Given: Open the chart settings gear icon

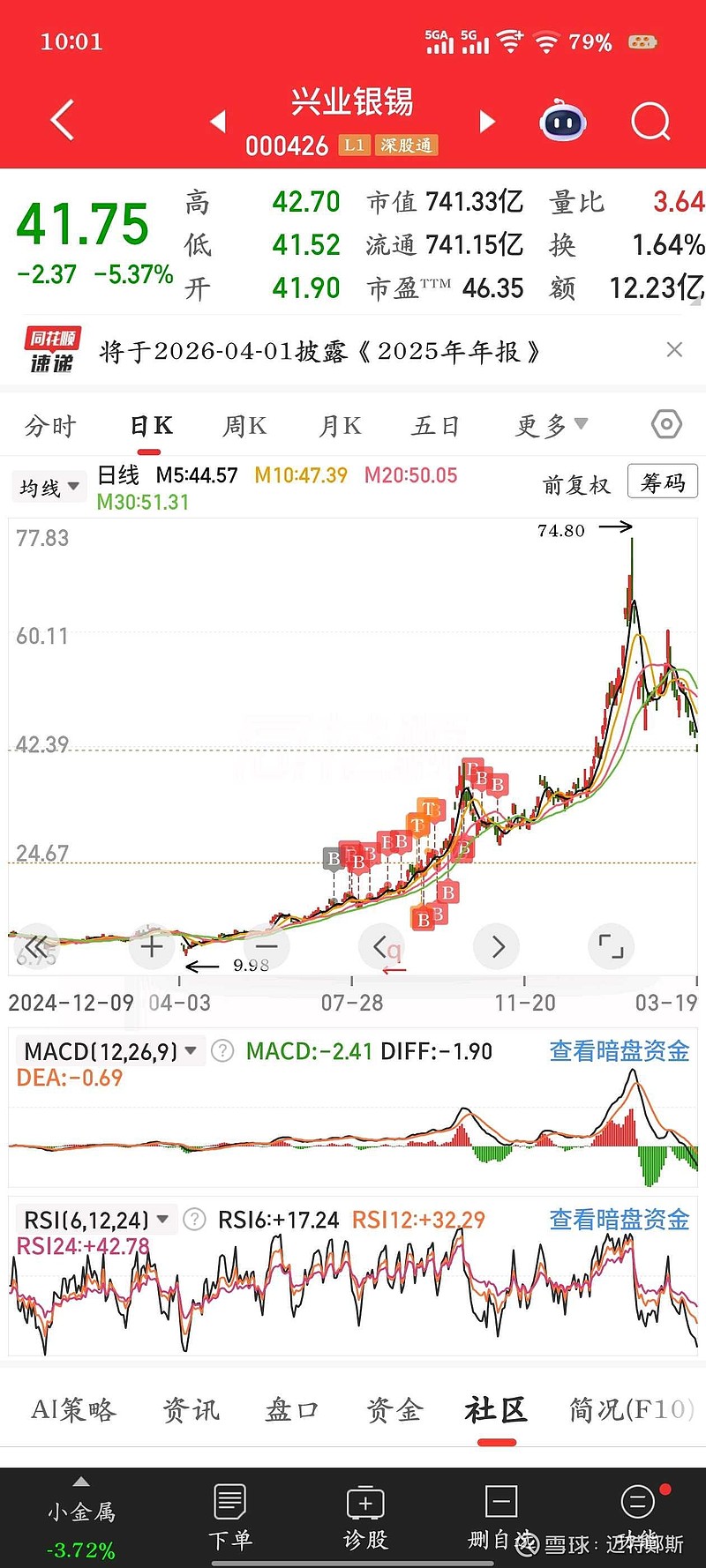Looking at the screenshot, I should pyautogui.click(x=665, y=424).
